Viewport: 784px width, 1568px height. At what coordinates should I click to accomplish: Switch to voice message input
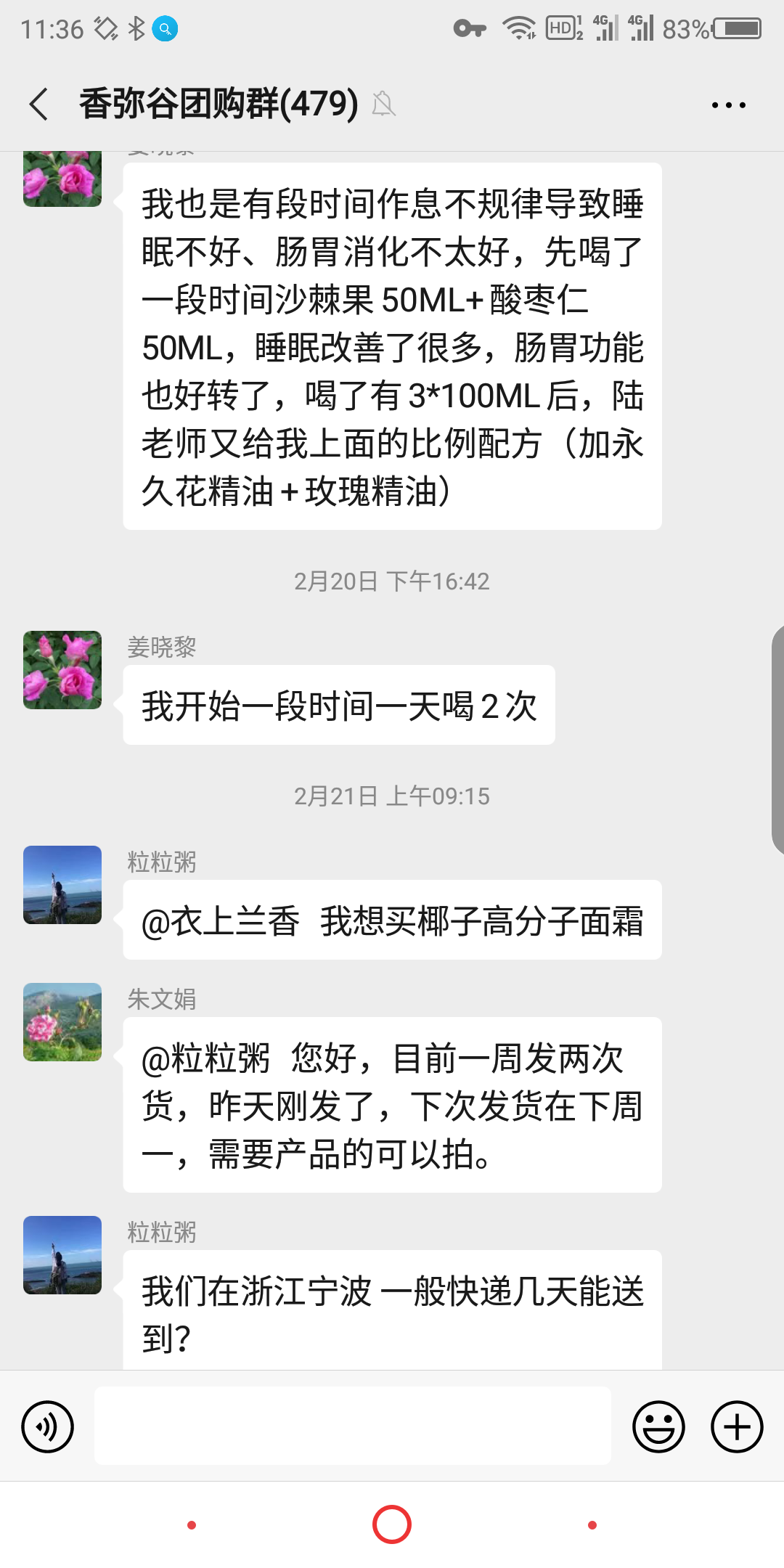point(48,1426)
